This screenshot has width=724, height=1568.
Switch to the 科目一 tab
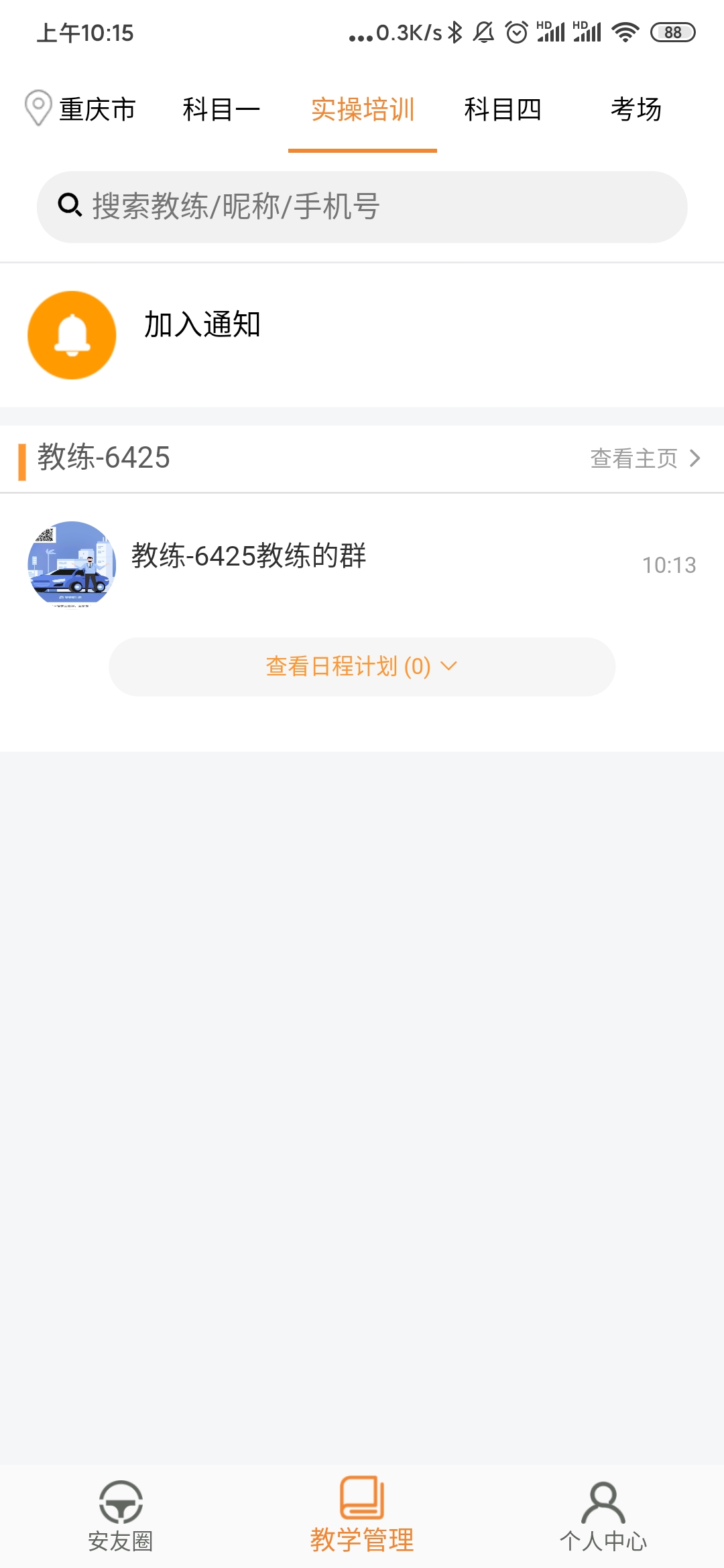coord(221,109)
